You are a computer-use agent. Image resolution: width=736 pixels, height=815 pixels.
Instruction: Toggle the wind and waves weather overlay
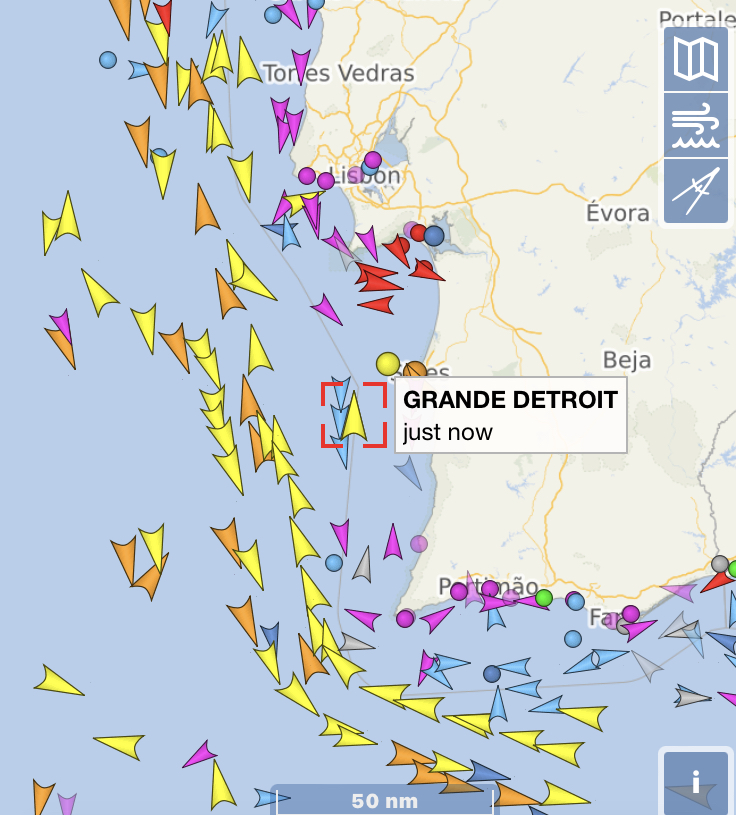click(696, 126)
